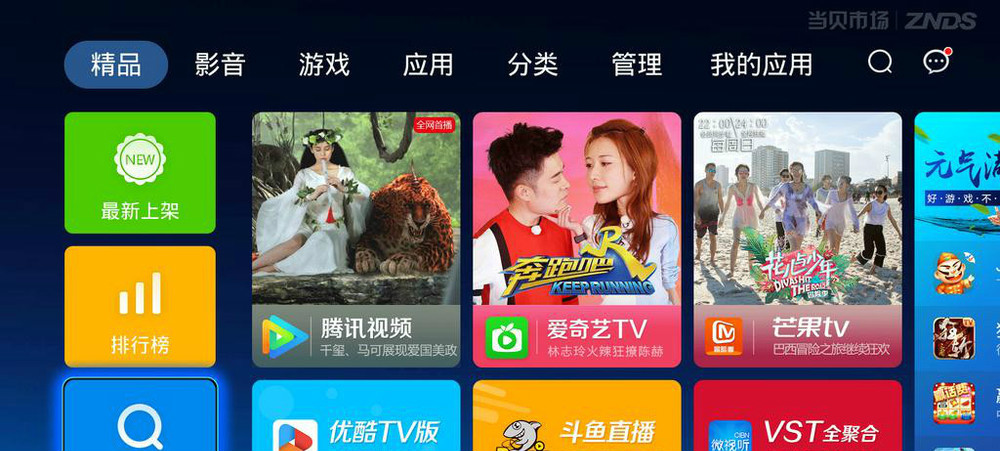
Task: Open the 斗鱼直播 card
Action: 577,420
